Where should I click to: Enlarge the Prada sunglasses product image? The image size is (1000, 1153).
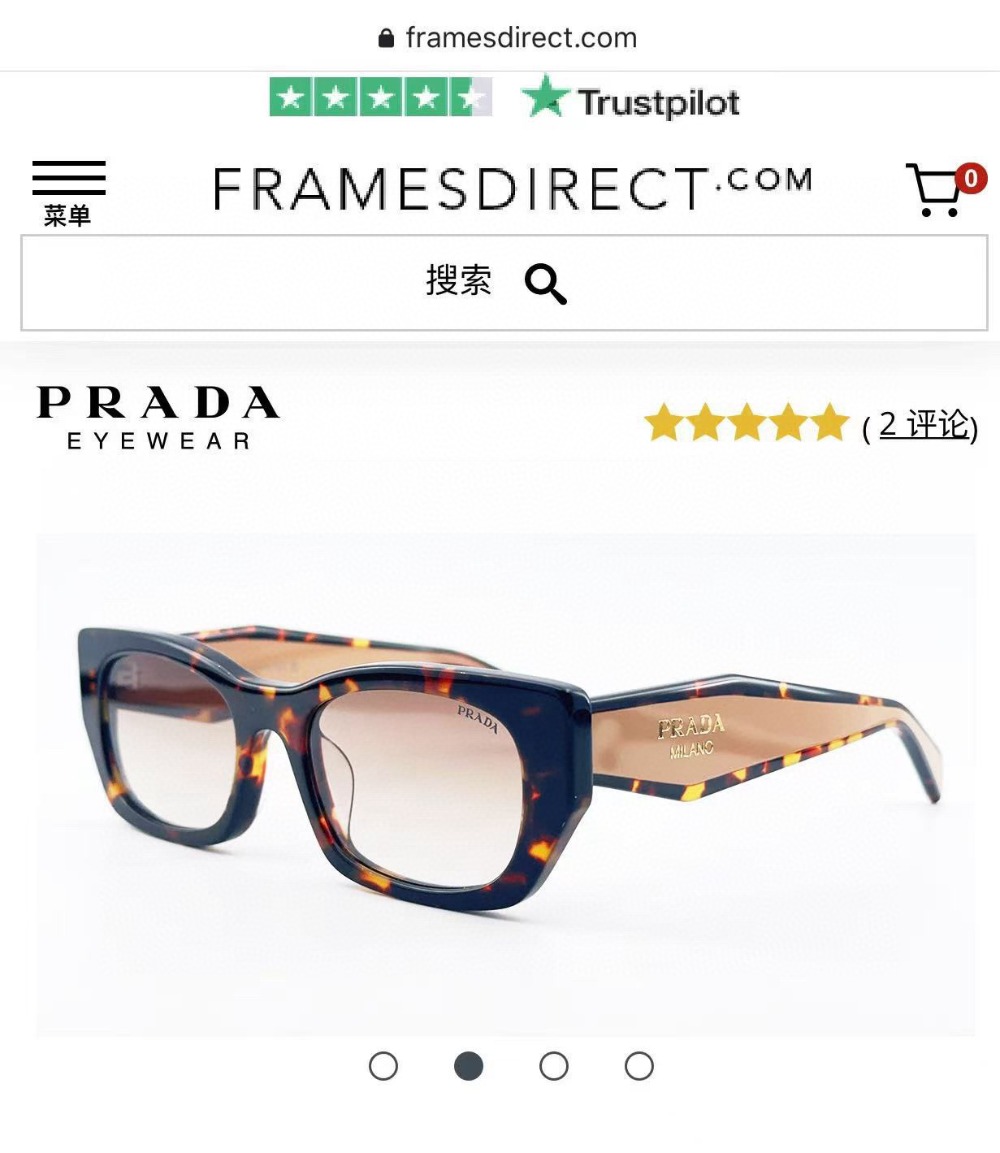pos(505,783)
